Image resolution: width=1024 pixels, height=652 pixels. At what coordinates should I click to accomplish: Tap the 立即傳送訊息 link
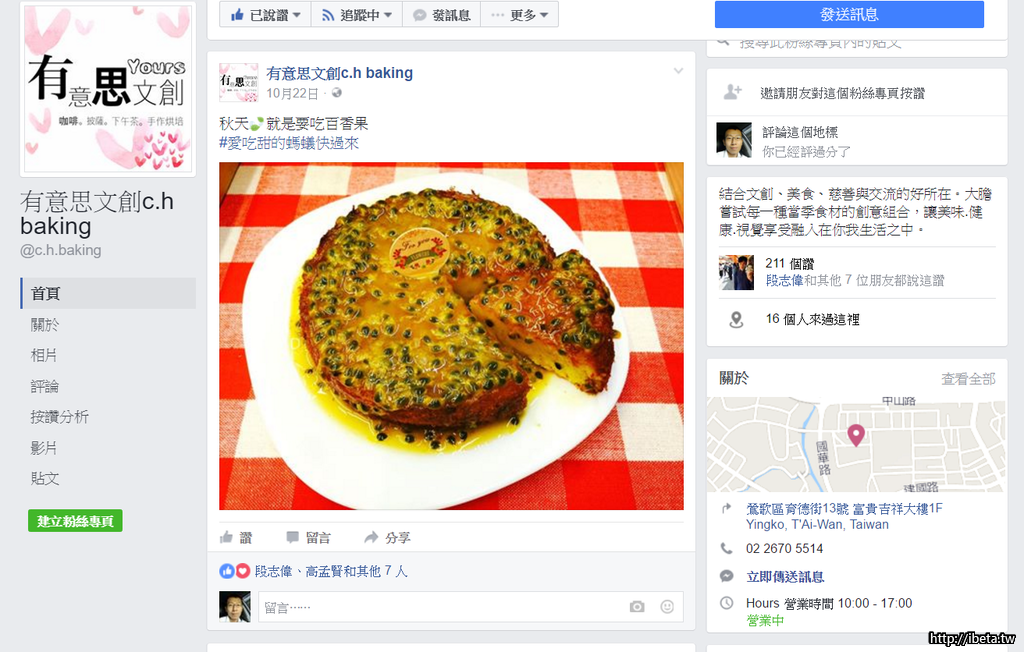click(785, 577)
